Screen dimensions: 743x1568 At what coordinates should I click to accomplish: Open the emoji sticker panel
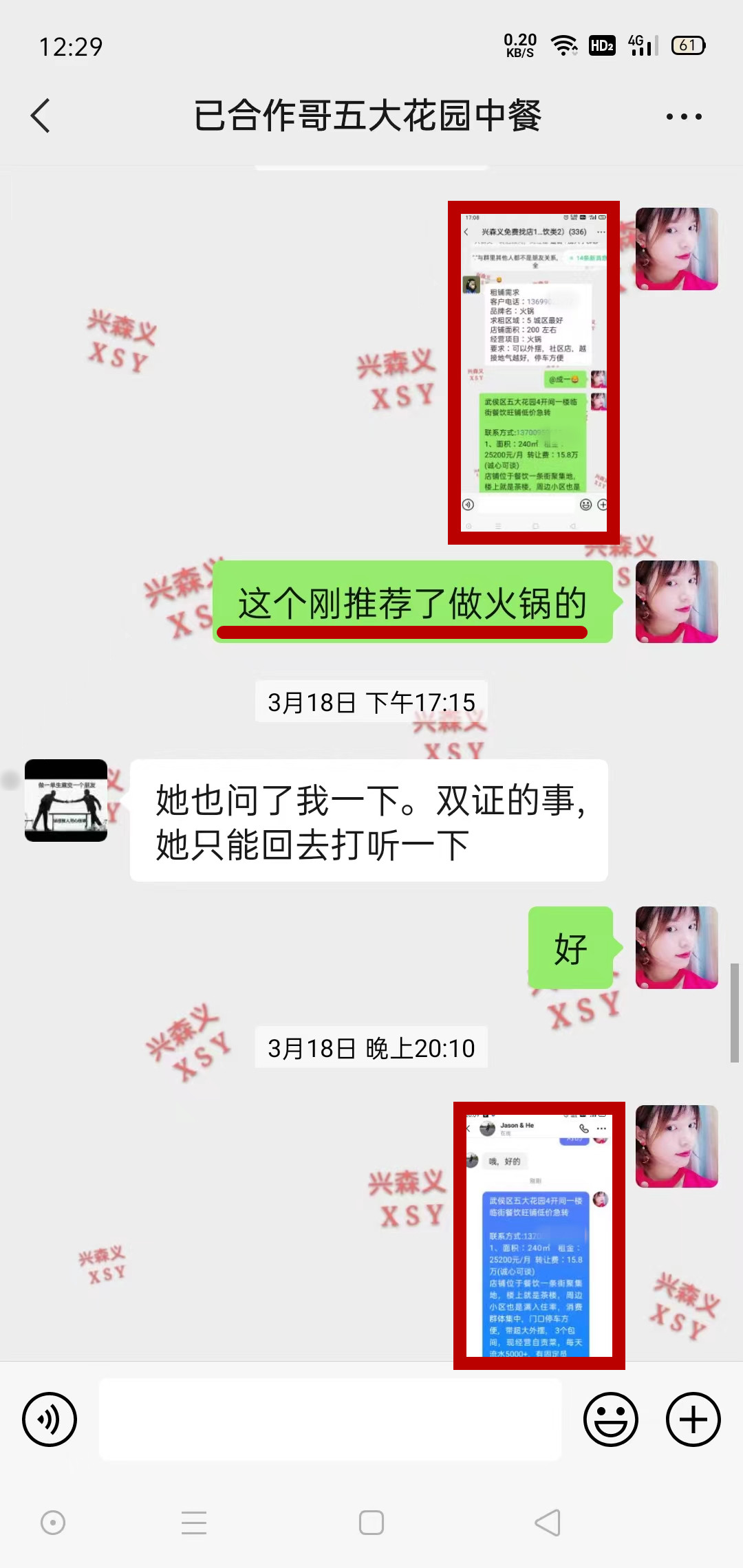[610, 1419]
